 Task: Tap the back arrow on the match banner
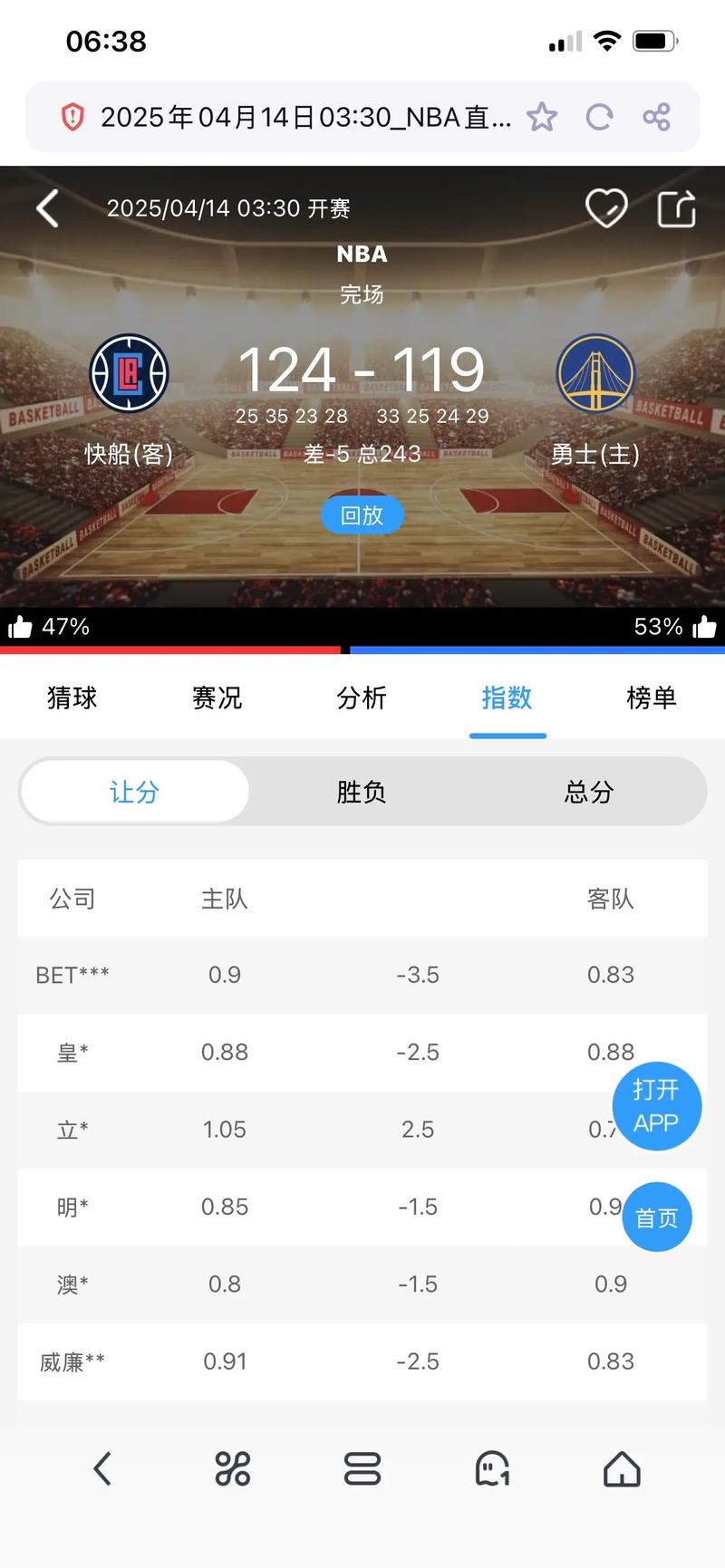tap(47, 207)
